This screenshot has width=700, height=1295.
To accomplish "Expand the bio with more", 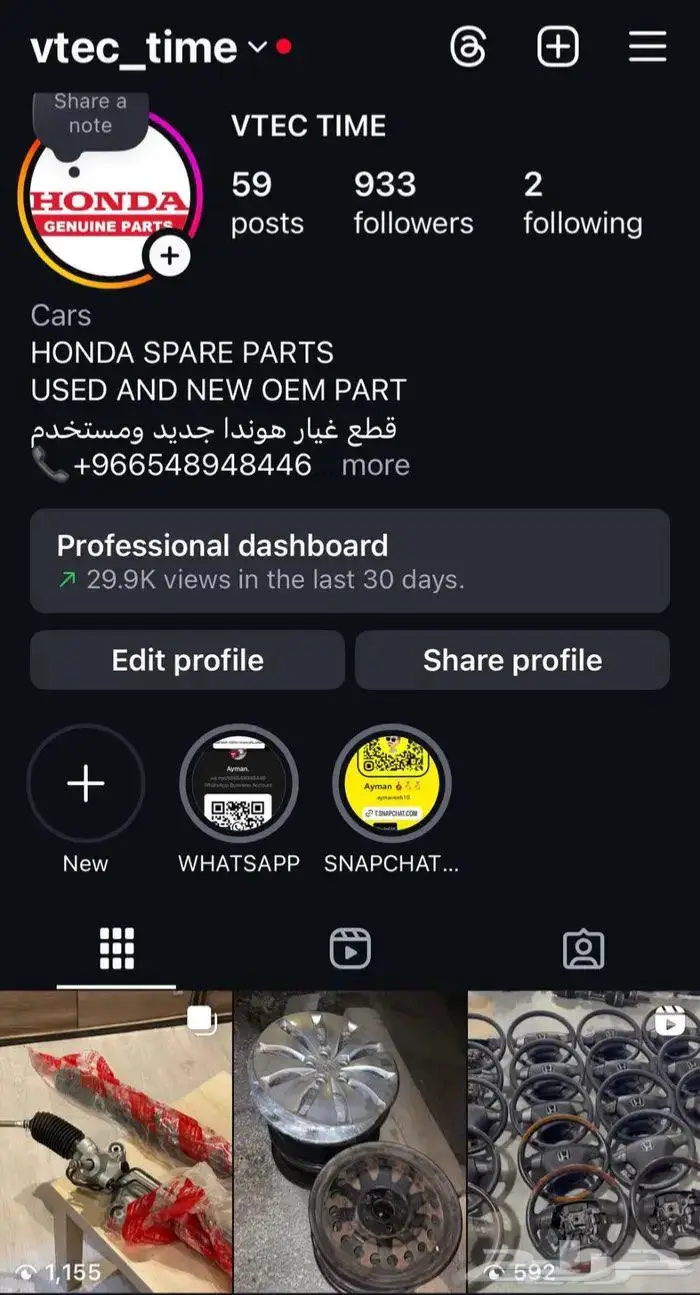I will [x=375, y=465].
